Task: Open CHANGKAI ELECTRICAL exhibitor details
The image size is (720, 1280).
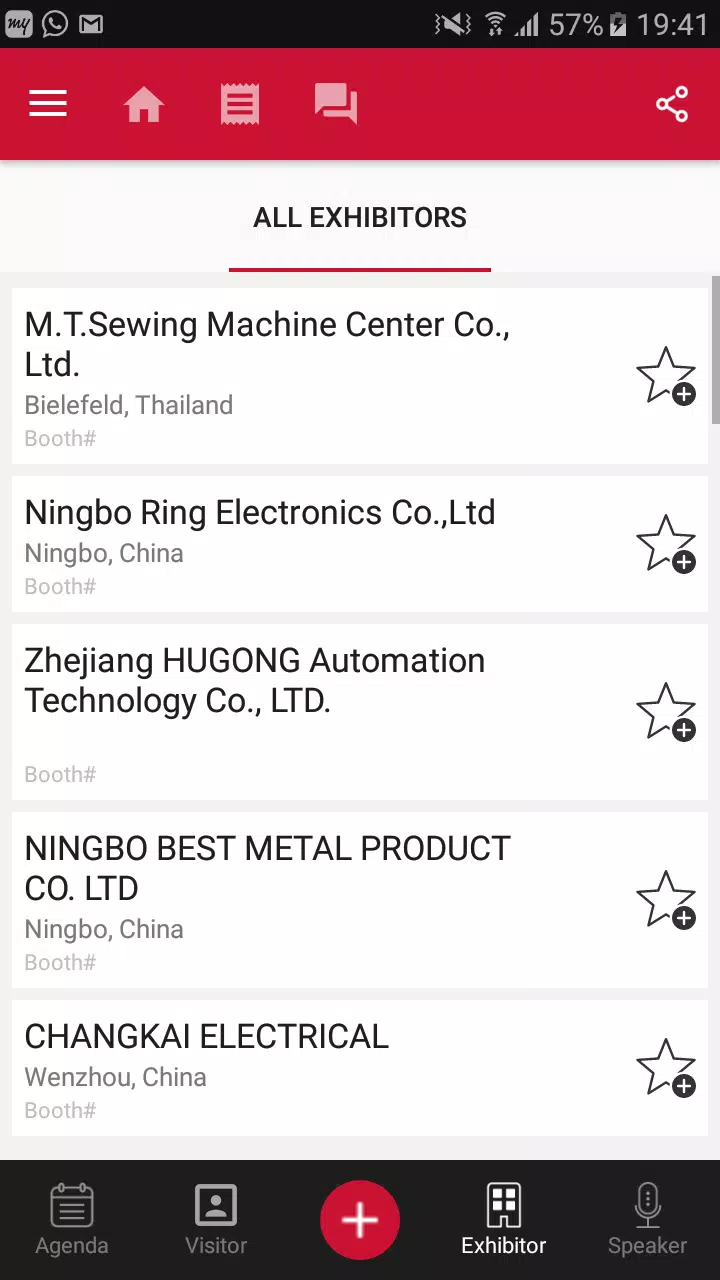Action: (360, 1068)
